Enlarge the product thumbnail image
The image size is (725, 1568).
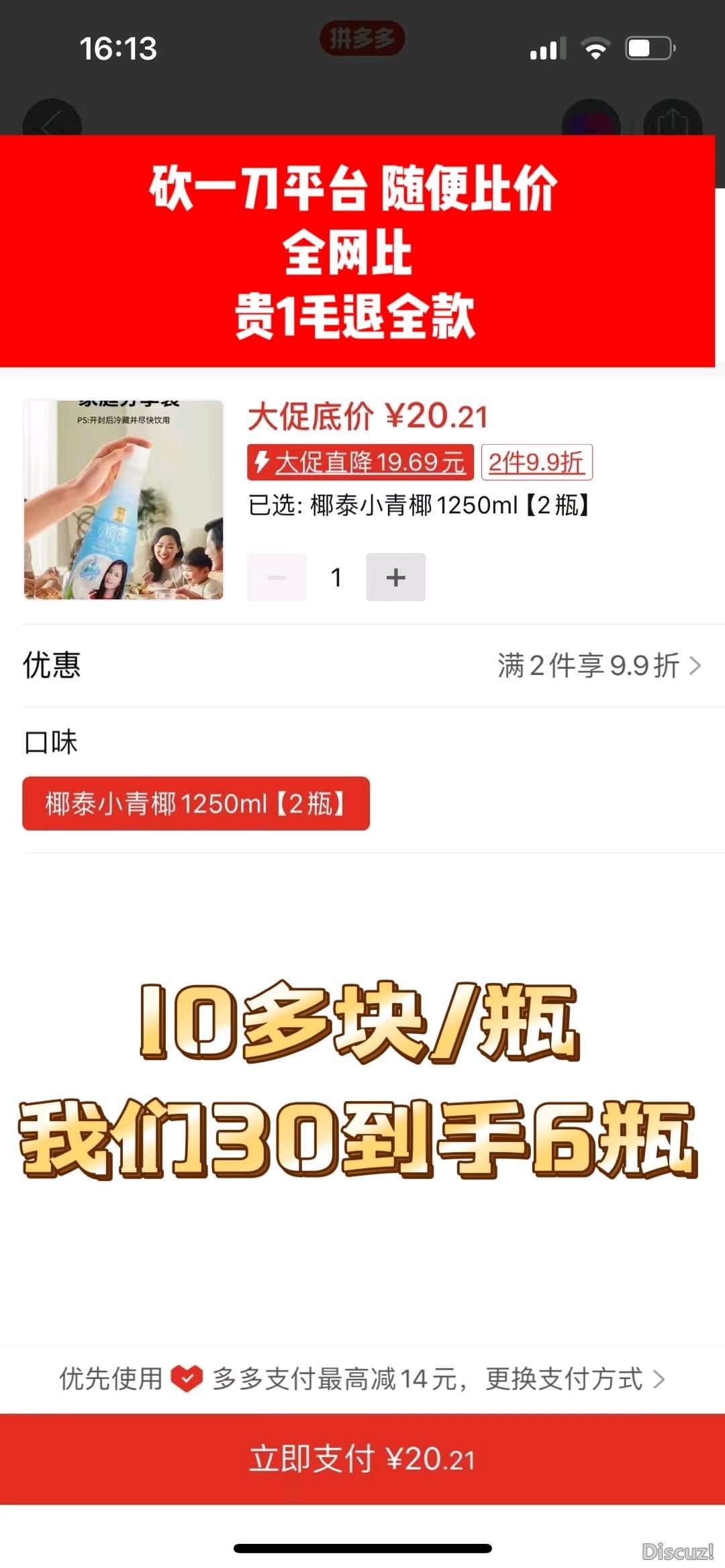[124, 499]
